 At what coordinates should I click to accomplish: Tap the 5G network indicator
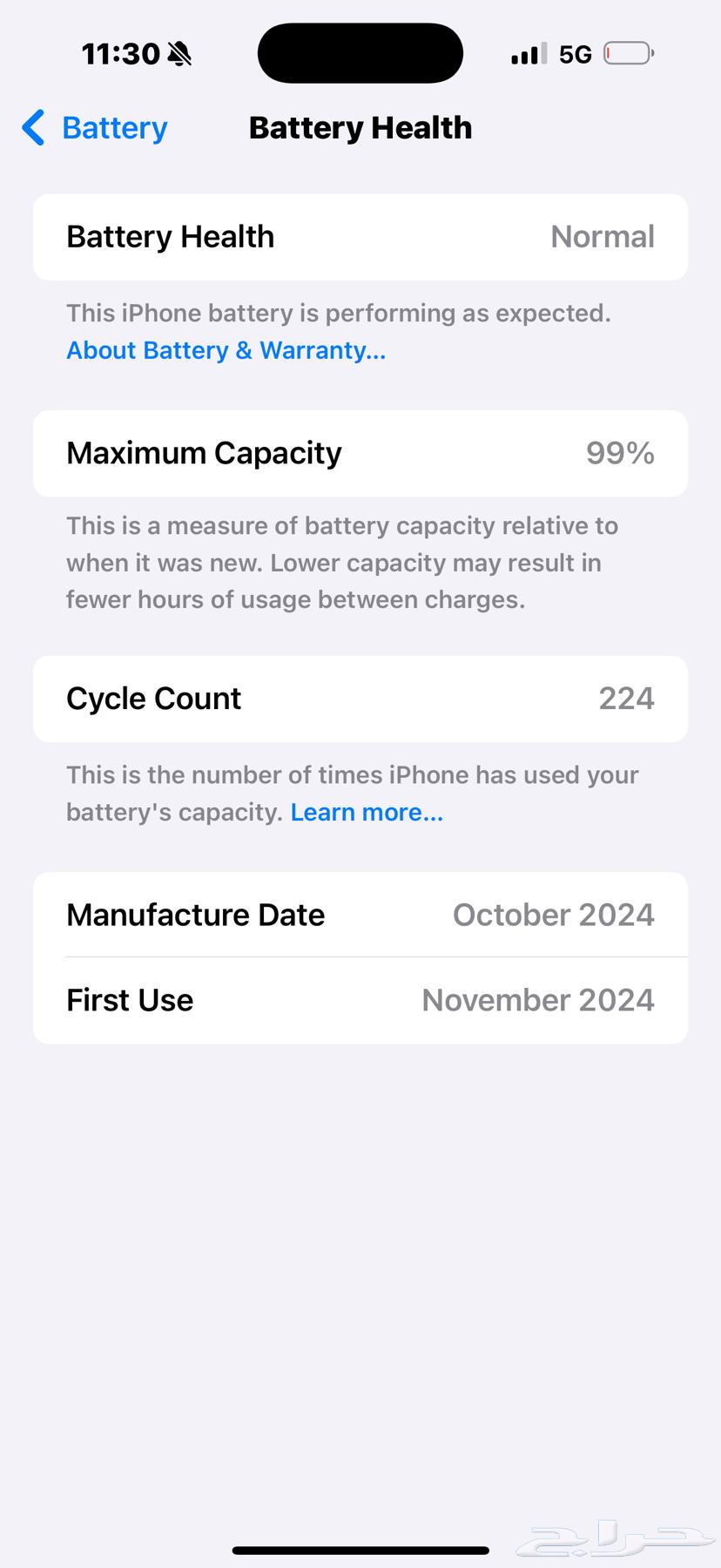[x=576, y=53]
